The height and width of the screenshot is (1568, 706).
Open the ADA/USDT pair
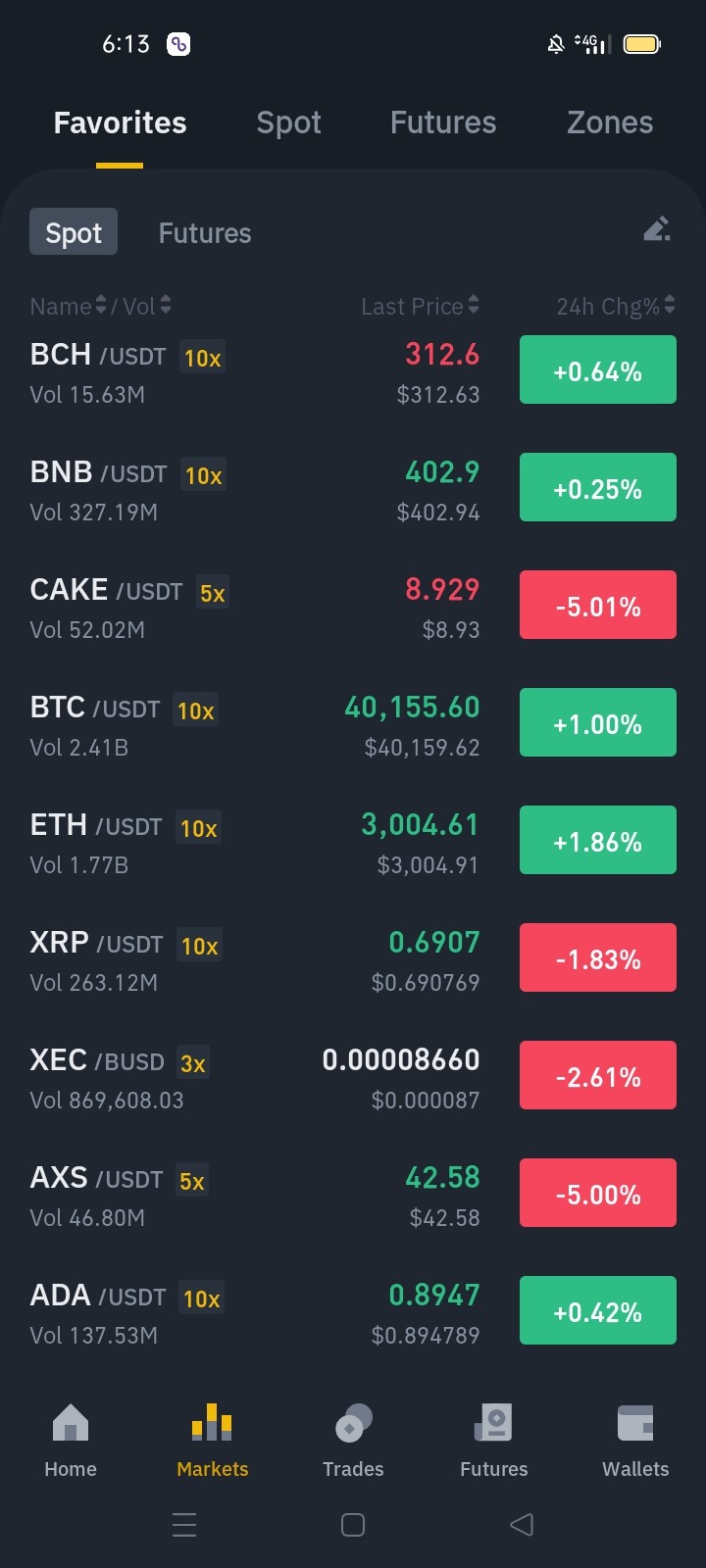[x=353, y=1312]
